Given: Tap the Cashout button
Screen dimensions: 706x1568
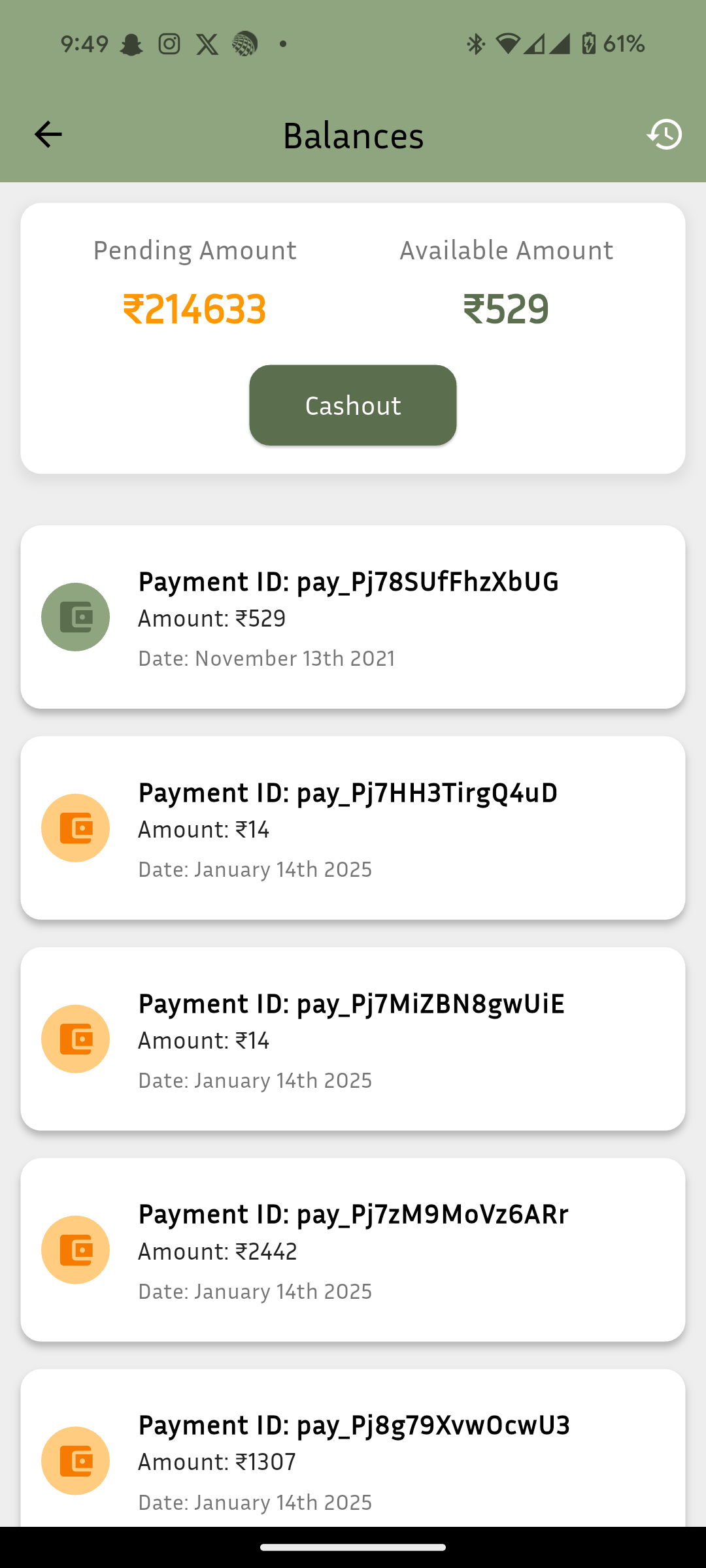Looking at the screenshot, I should coord(353,405).
